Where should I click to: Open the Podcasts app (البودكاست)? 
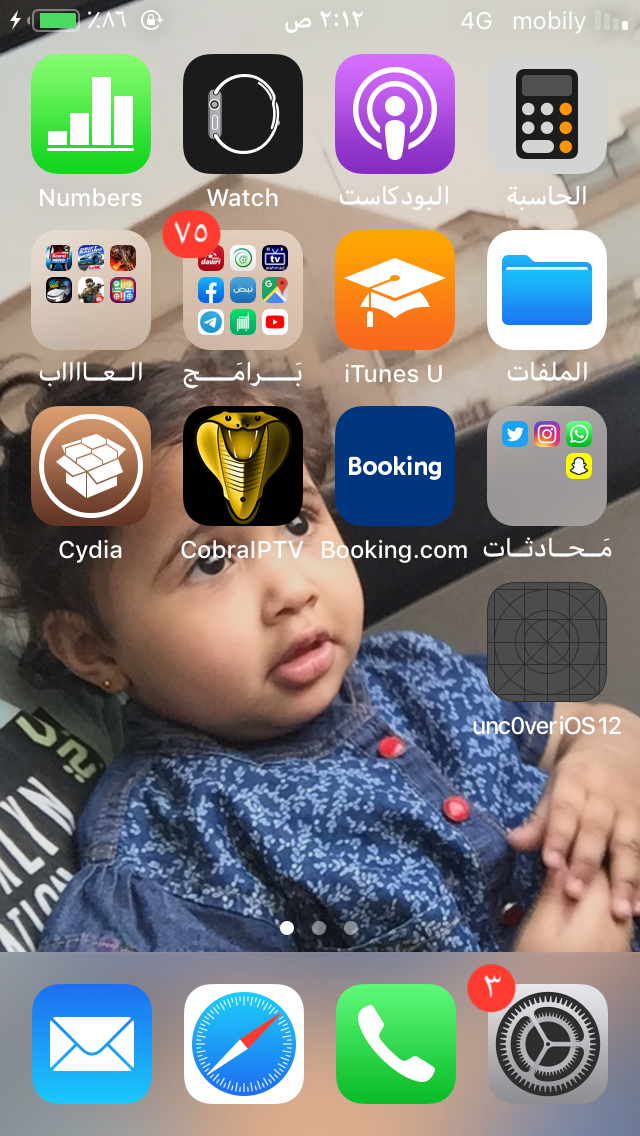tap(395, 114)
